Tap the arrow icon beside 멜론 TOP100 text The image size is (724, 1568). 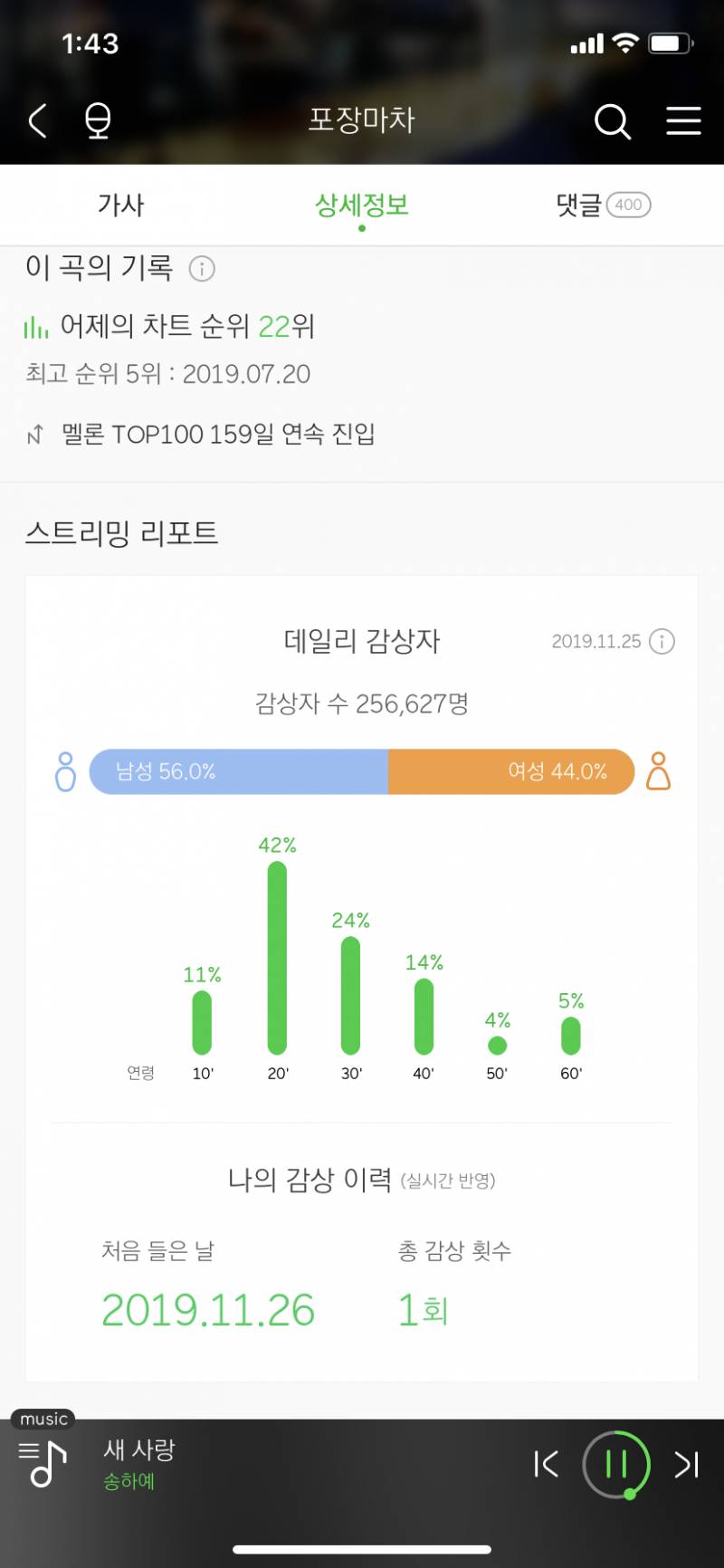pyautogui.click(x=36, y=435)
